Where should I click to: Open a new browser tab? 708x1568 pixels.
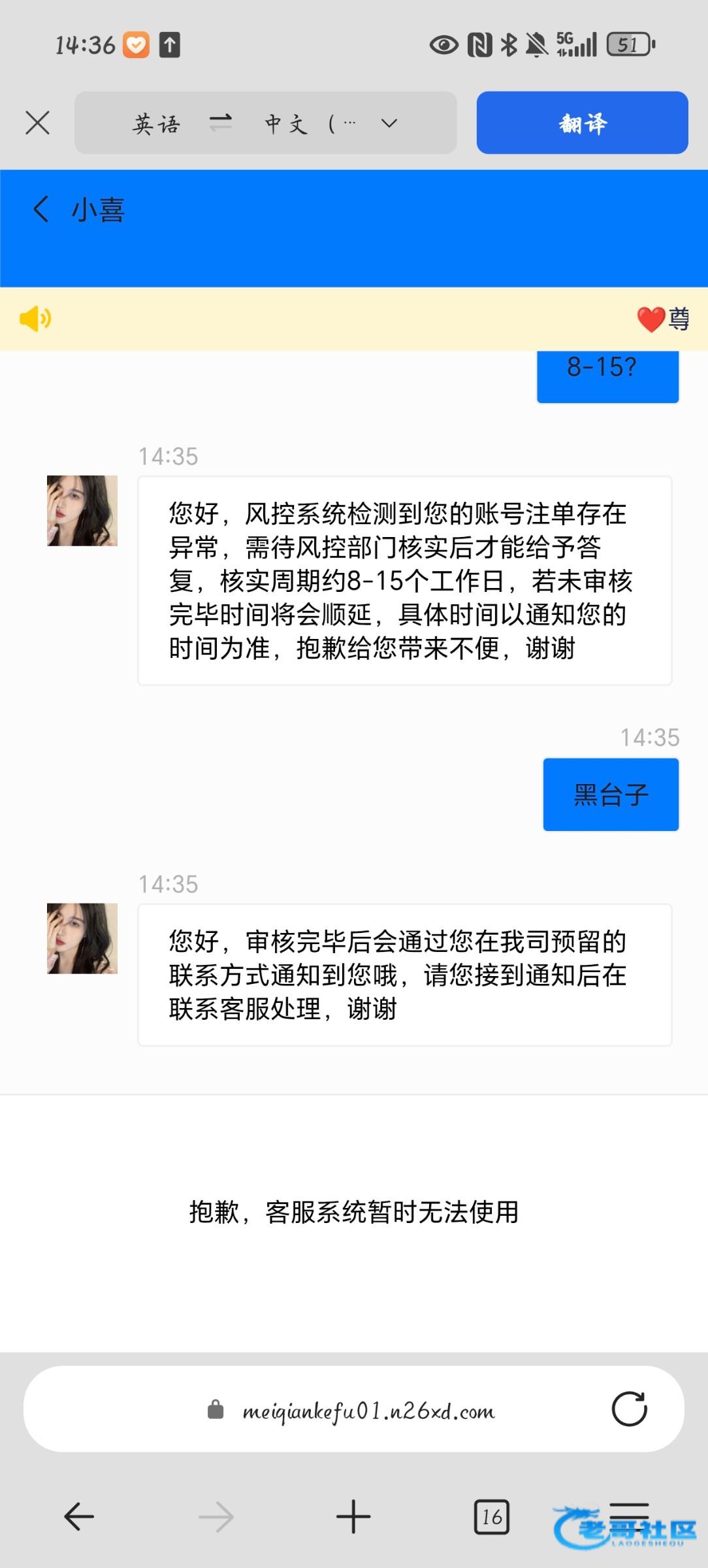click(353, 1516)
